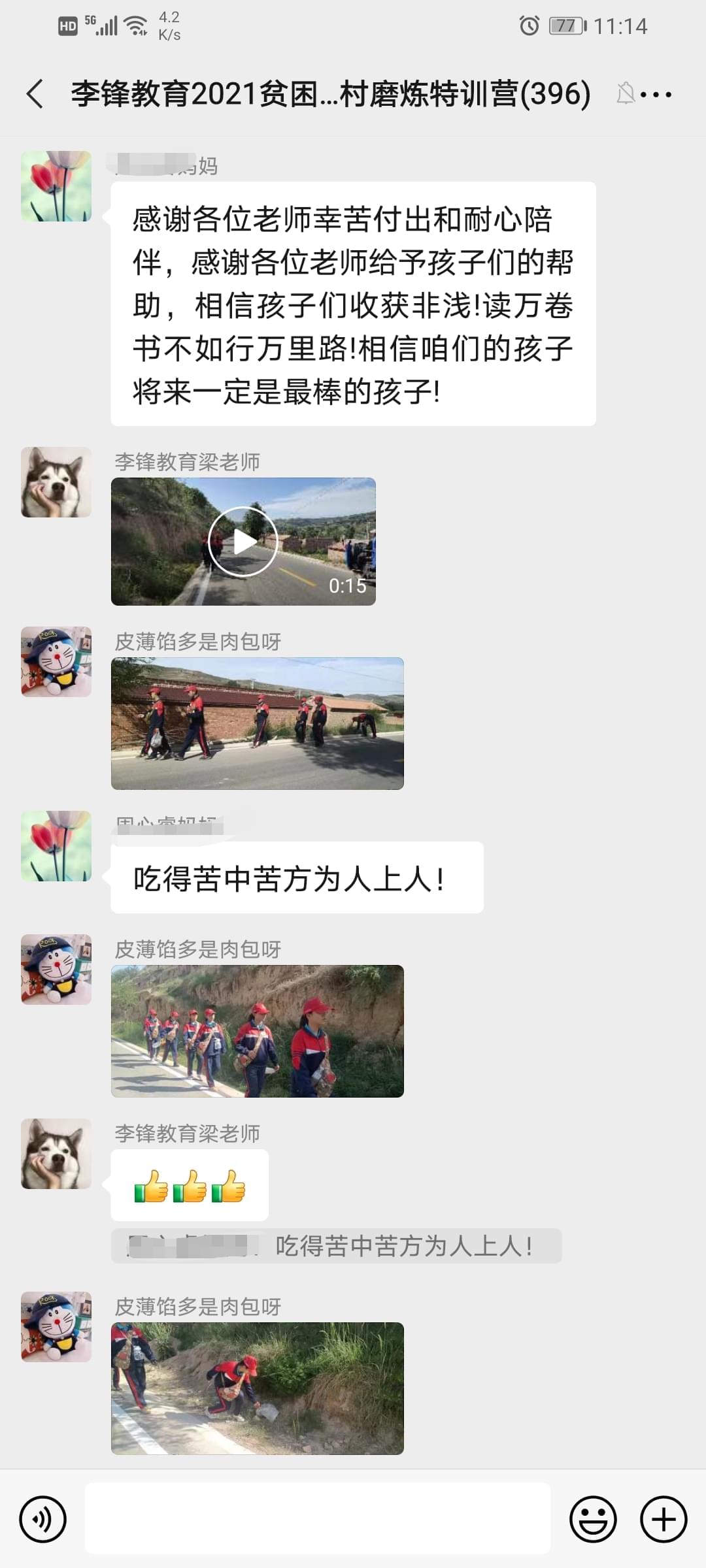Open the chat info three-dot menu
706x1568 pixels.
656,95
